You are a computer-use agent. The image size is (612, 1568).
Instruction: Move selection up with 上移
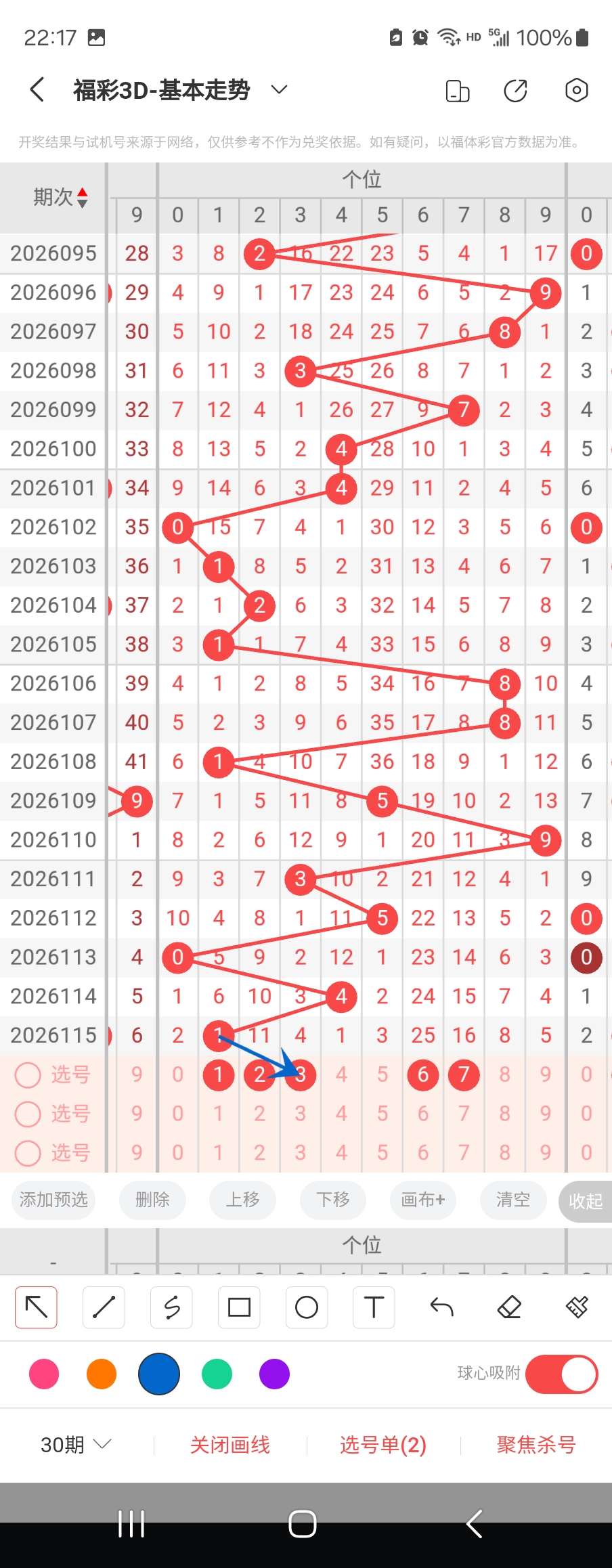pyautogui.click(x=242, y=1200)
